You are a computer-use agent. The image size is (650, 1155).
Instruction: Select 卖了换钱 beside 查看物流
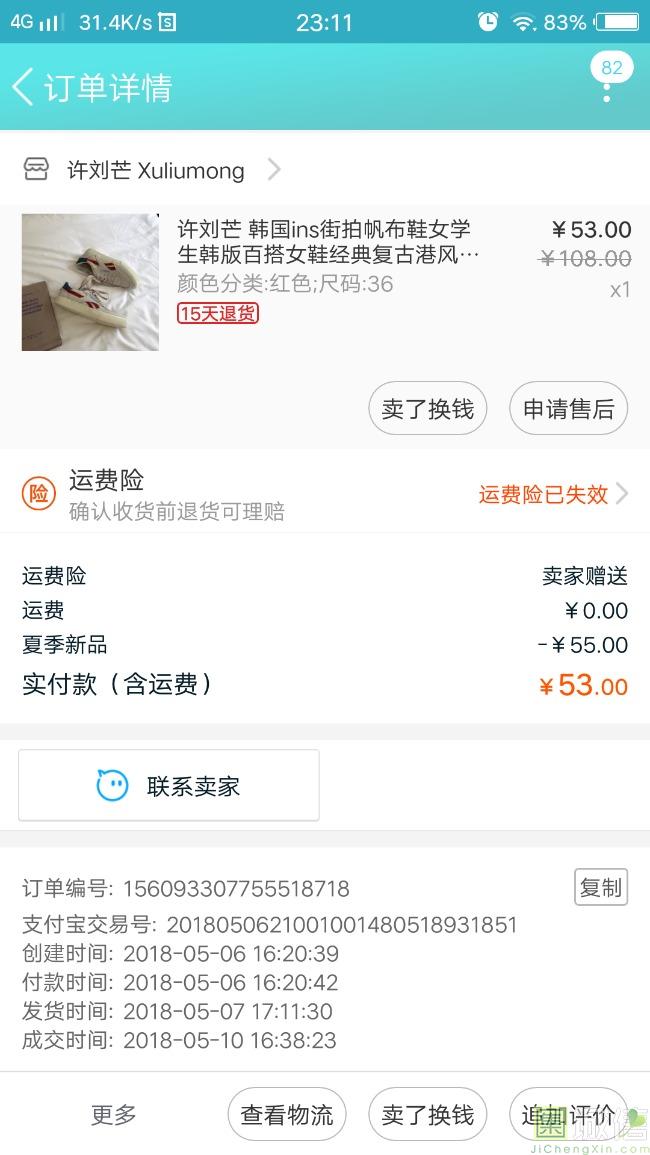(x=428, y=1114)
